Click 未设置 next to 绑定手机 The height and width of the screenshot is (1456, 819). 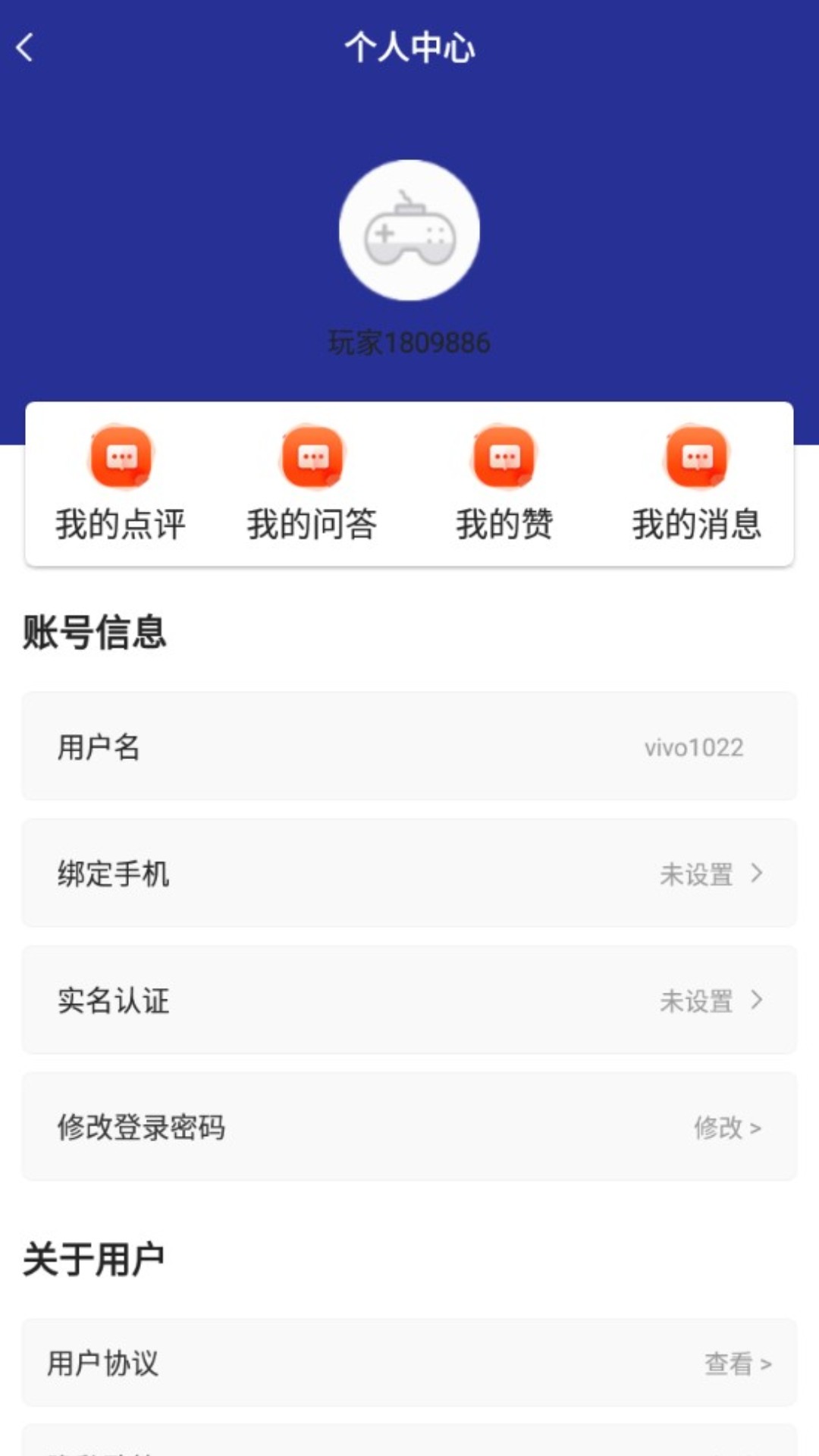695,874
